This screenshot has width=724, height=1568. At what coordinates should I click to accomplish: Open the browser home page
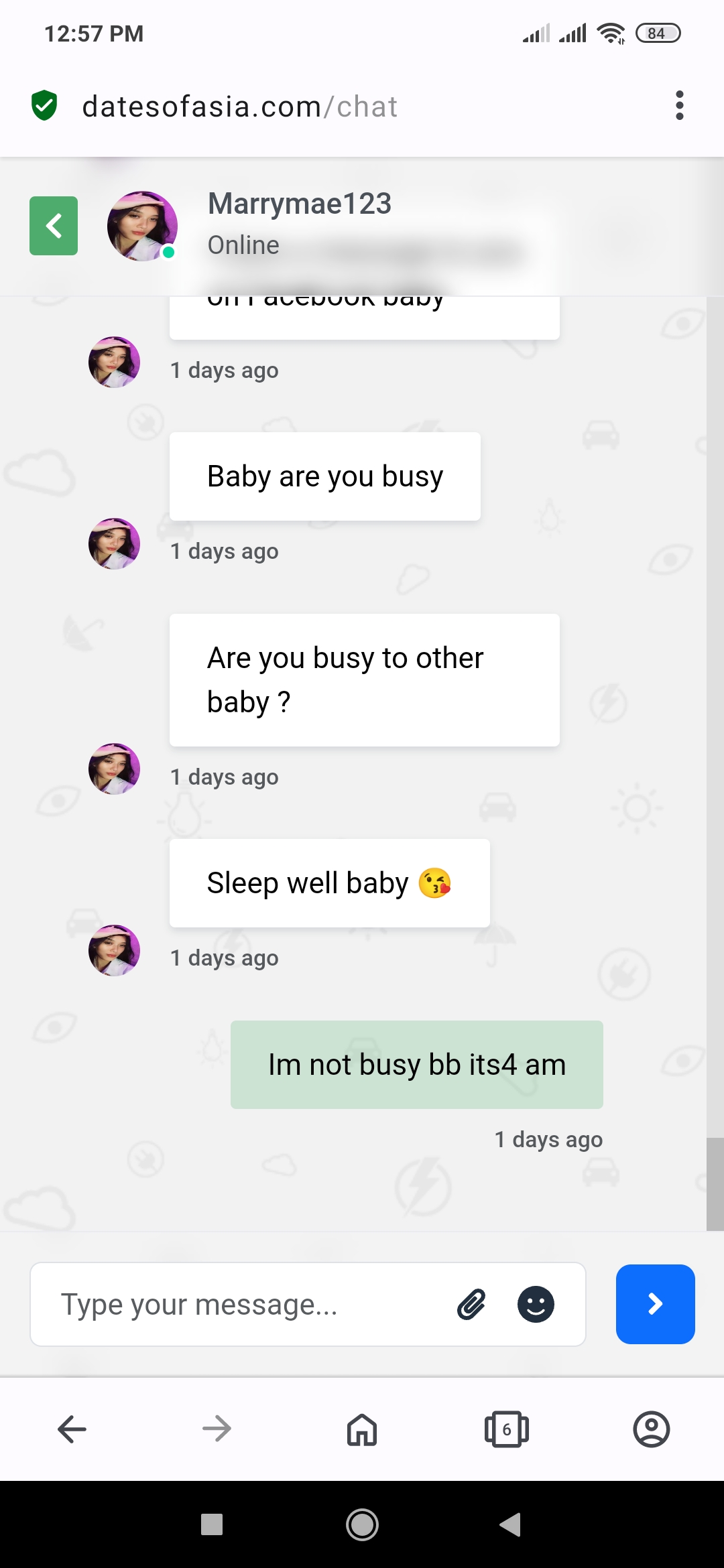click(x=362, y=1429)
